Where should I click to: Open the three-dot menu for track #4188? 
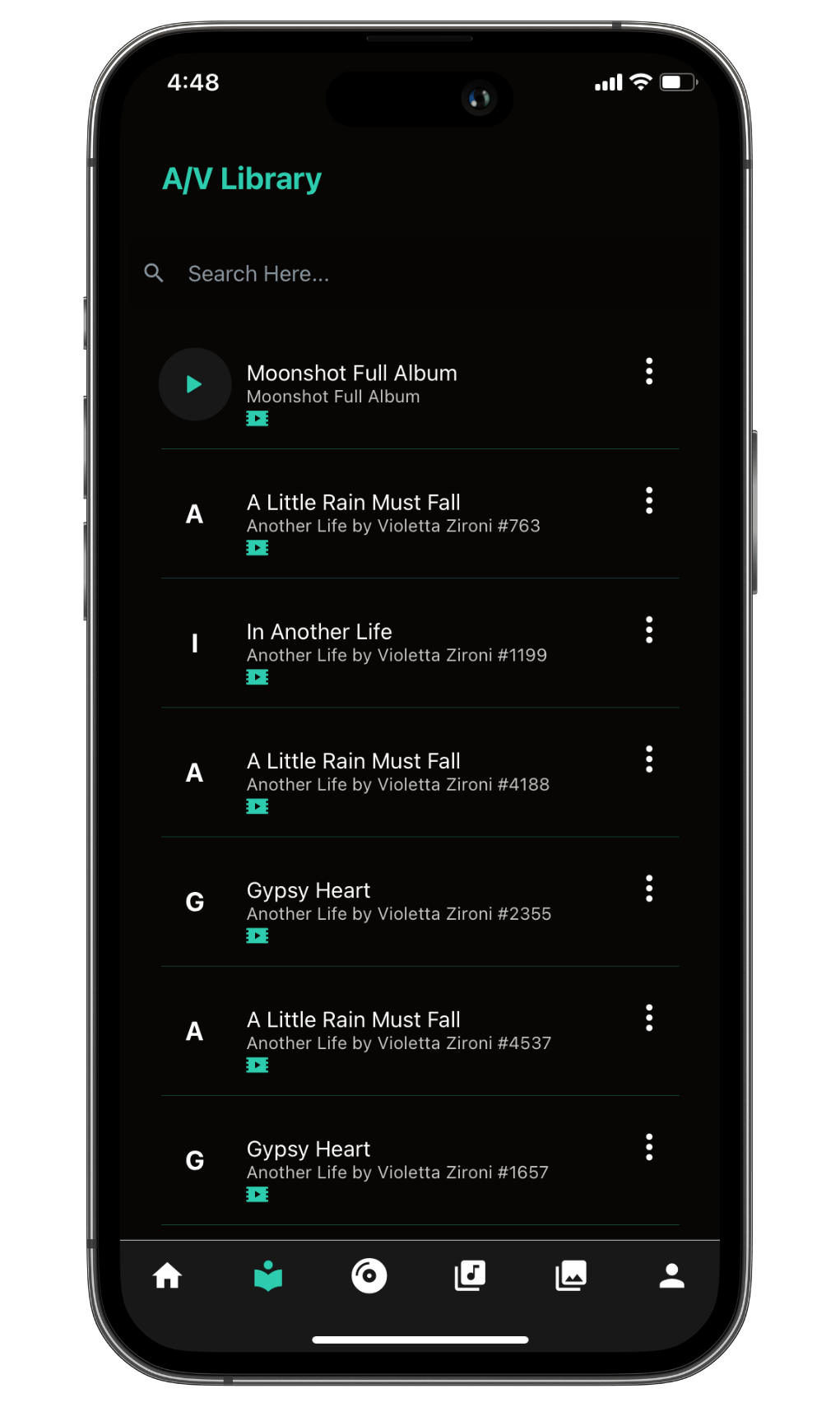coord(649,759)
